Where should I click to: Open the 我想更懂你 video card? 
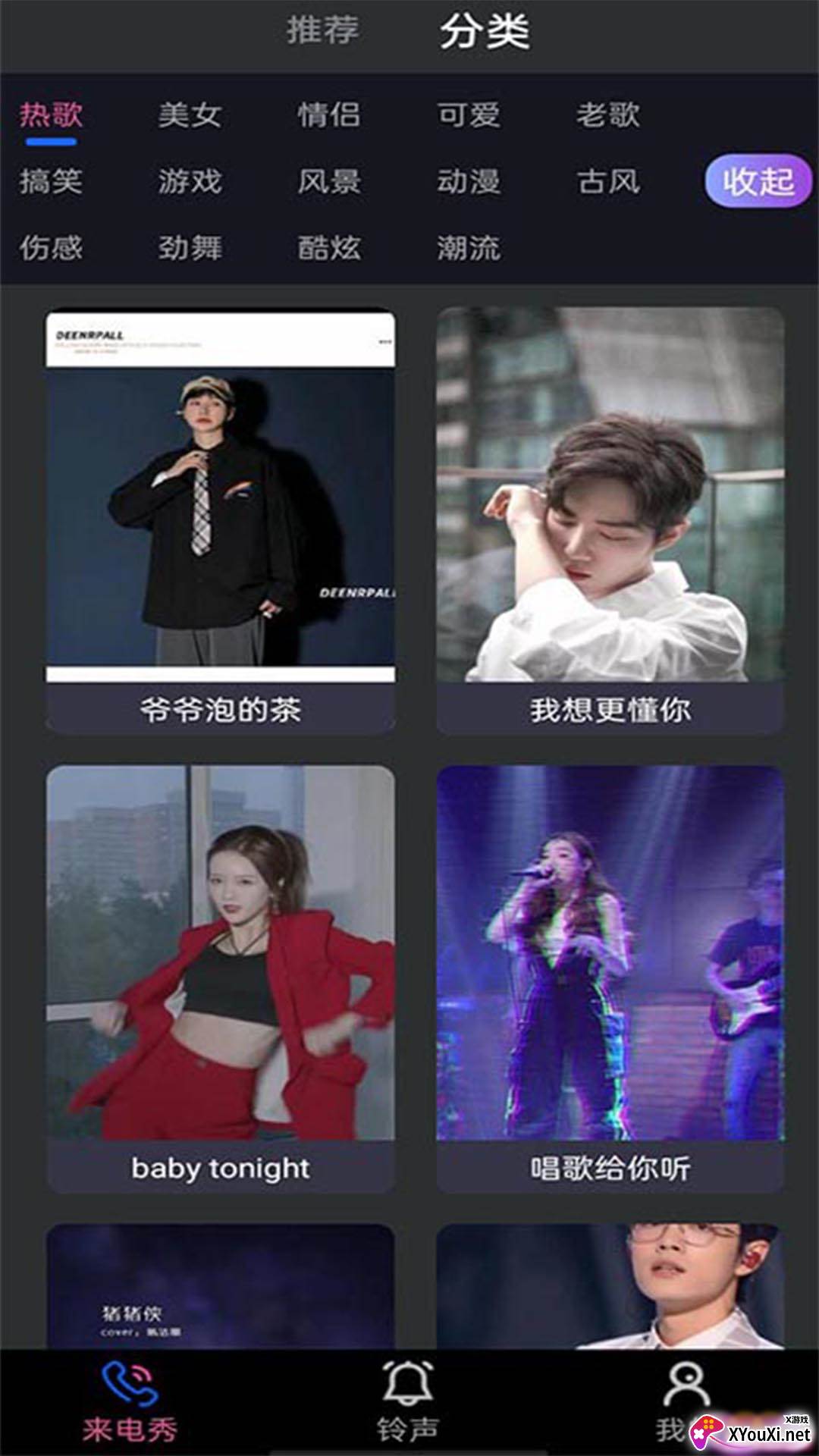tap(610, 519)
